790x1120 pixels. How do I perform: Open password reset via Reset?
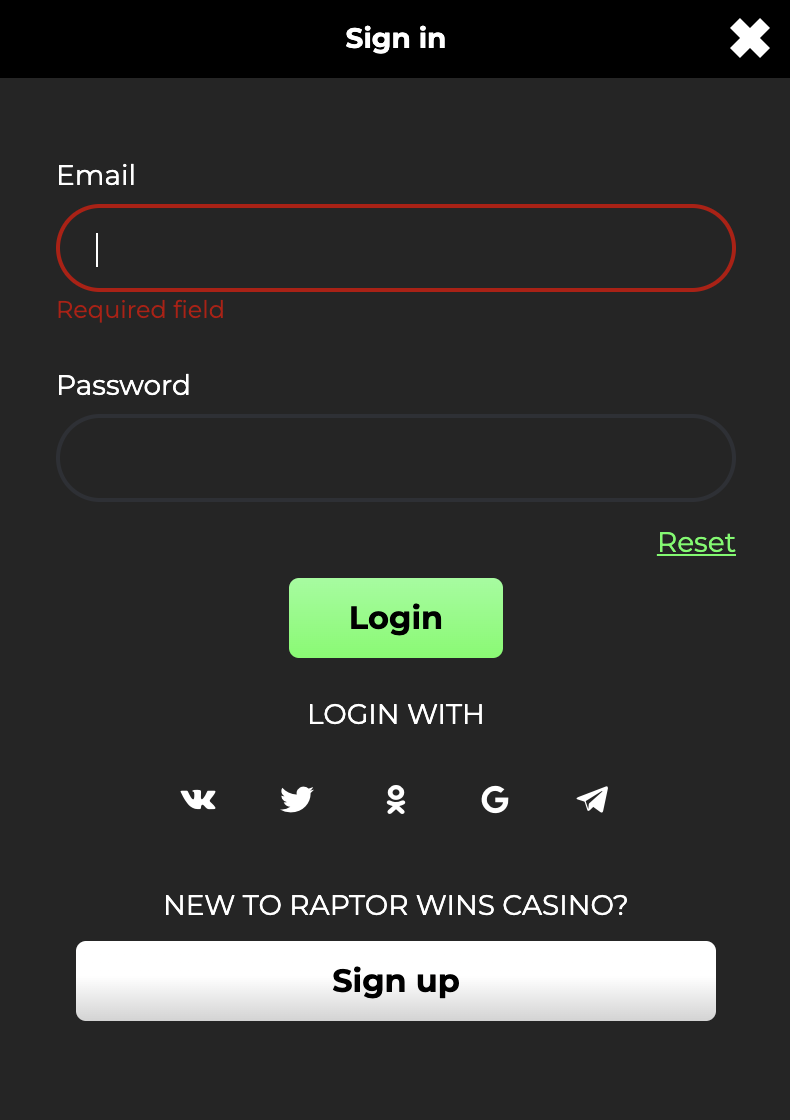[696, 542]
